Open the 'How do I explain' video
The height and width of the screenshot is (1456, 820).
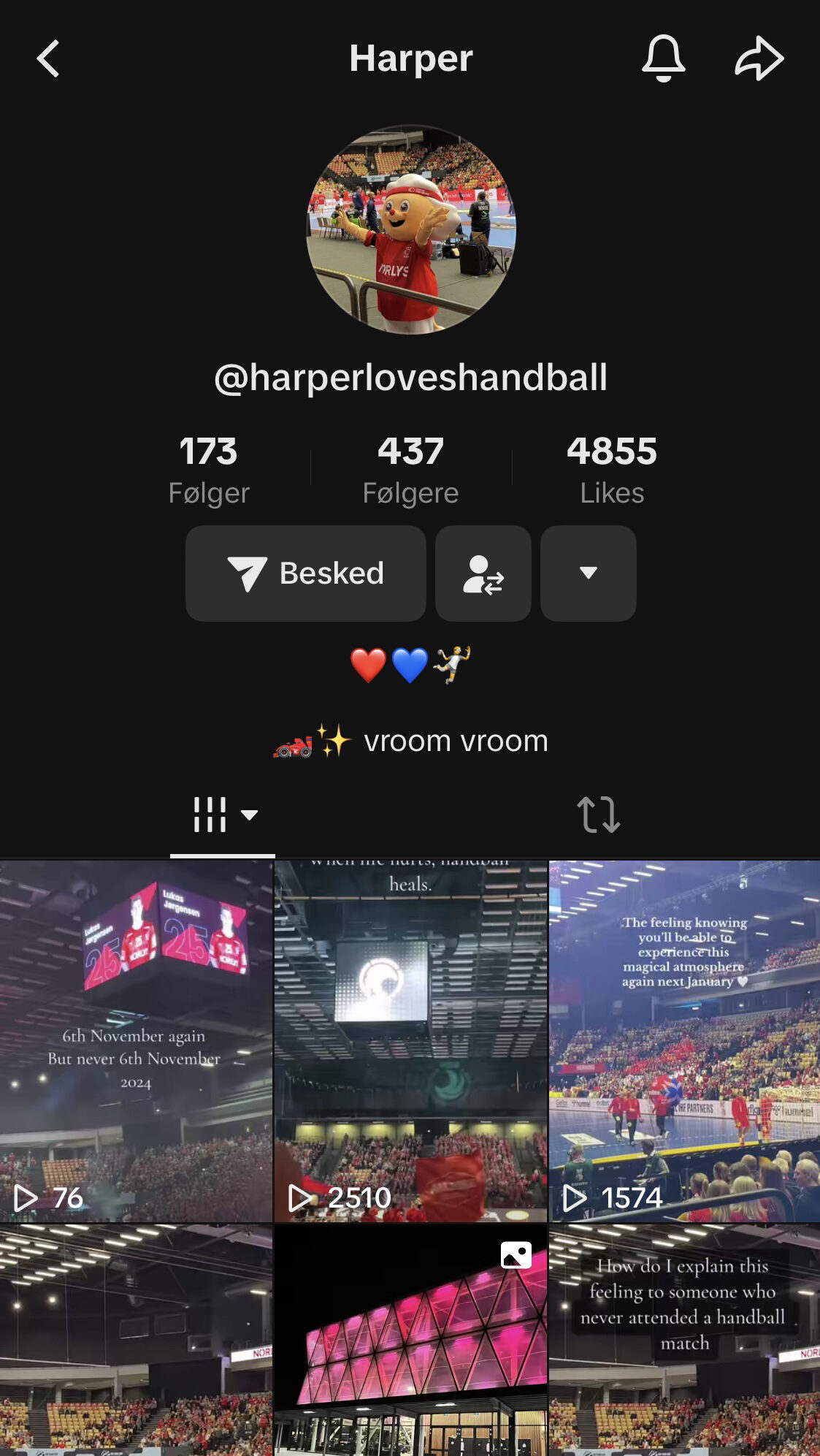tap(684, 1341)
